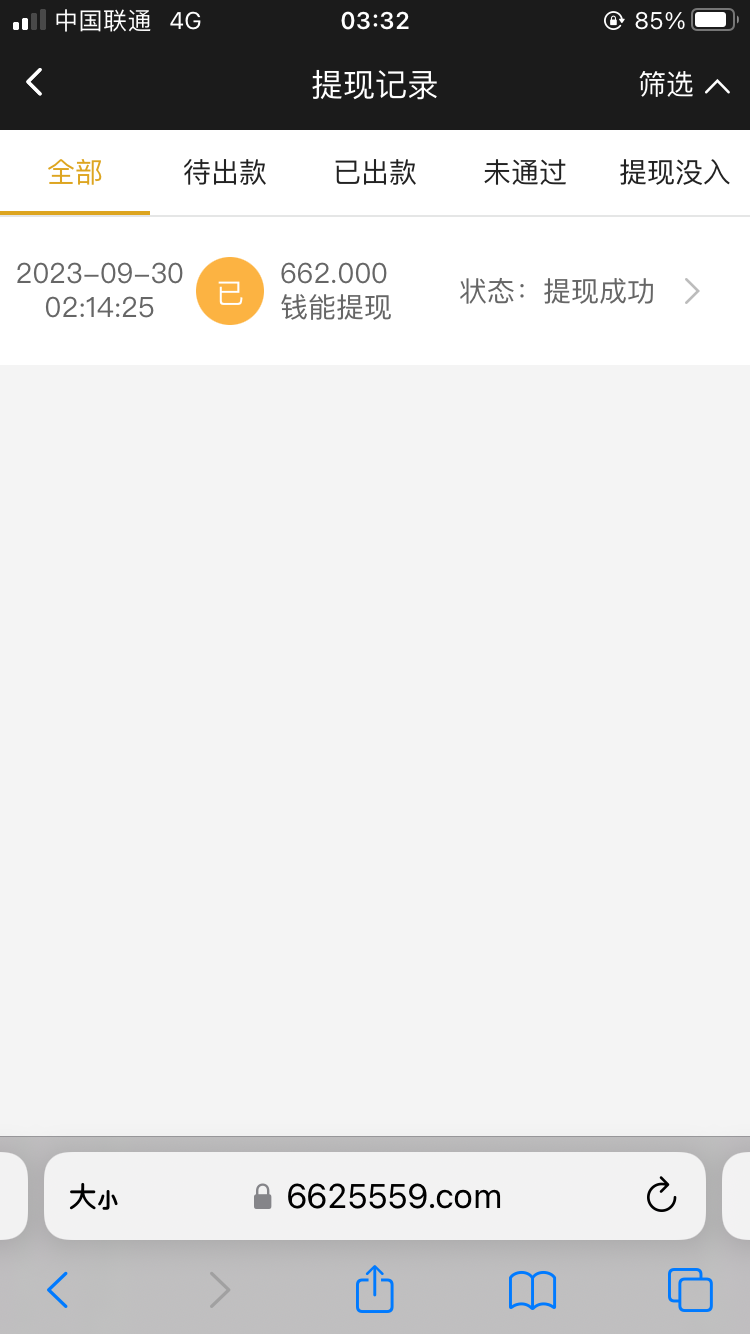Screen dimensions: 750x1334
Task: Share this page from Safari toolbar
Action: point(375,1289)
